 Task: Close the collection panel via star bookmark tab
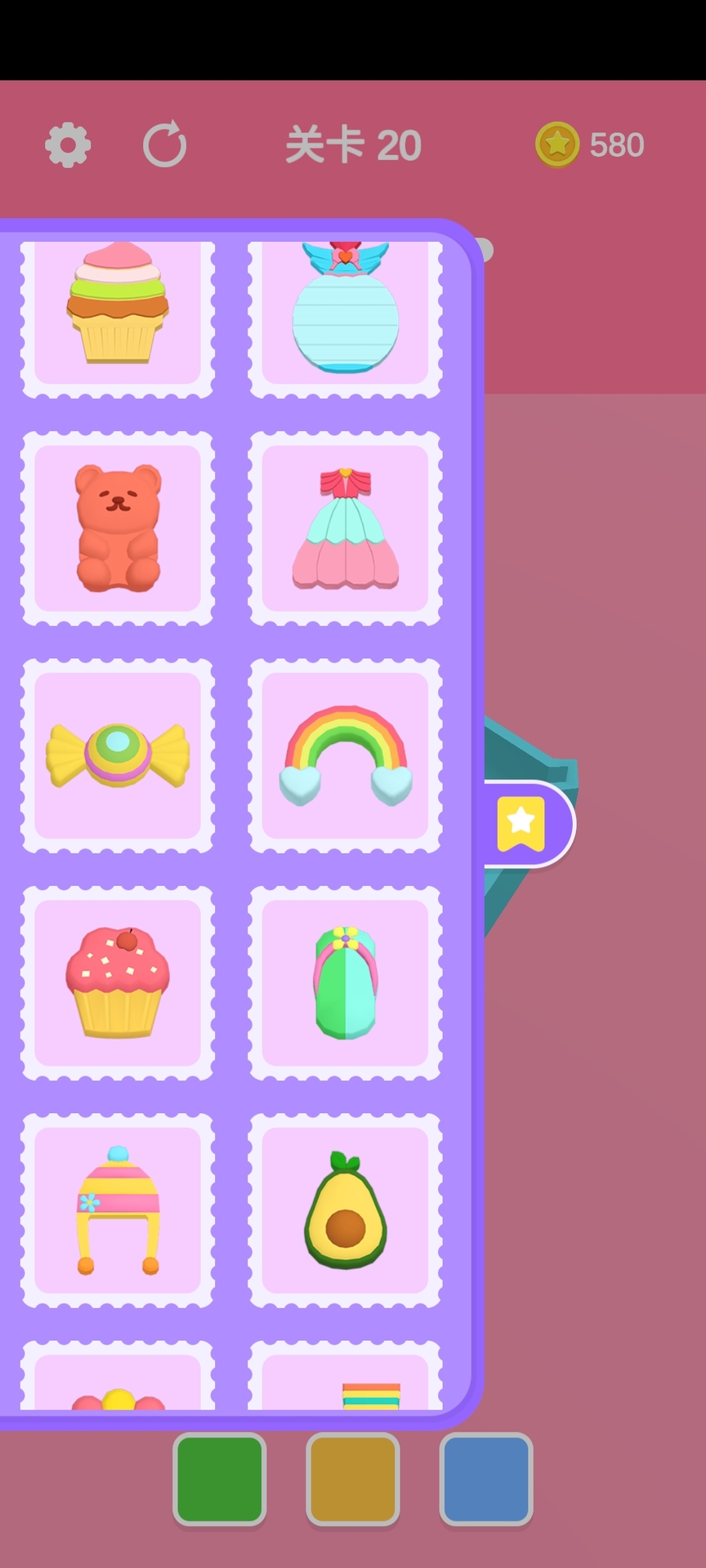pos(521,823)
